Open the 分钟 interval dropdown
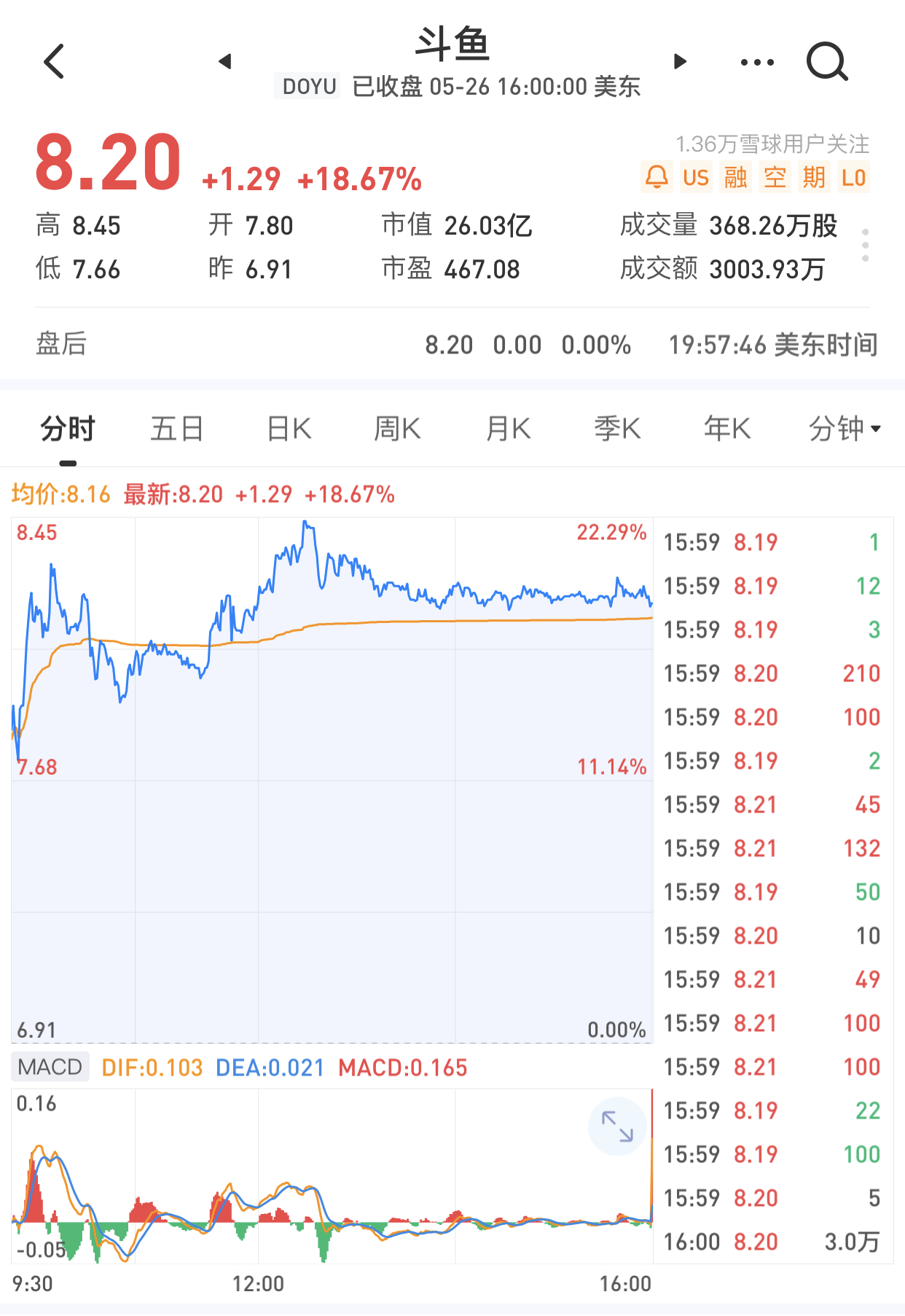Viewport: 905px width, 1316px height. 844,428
